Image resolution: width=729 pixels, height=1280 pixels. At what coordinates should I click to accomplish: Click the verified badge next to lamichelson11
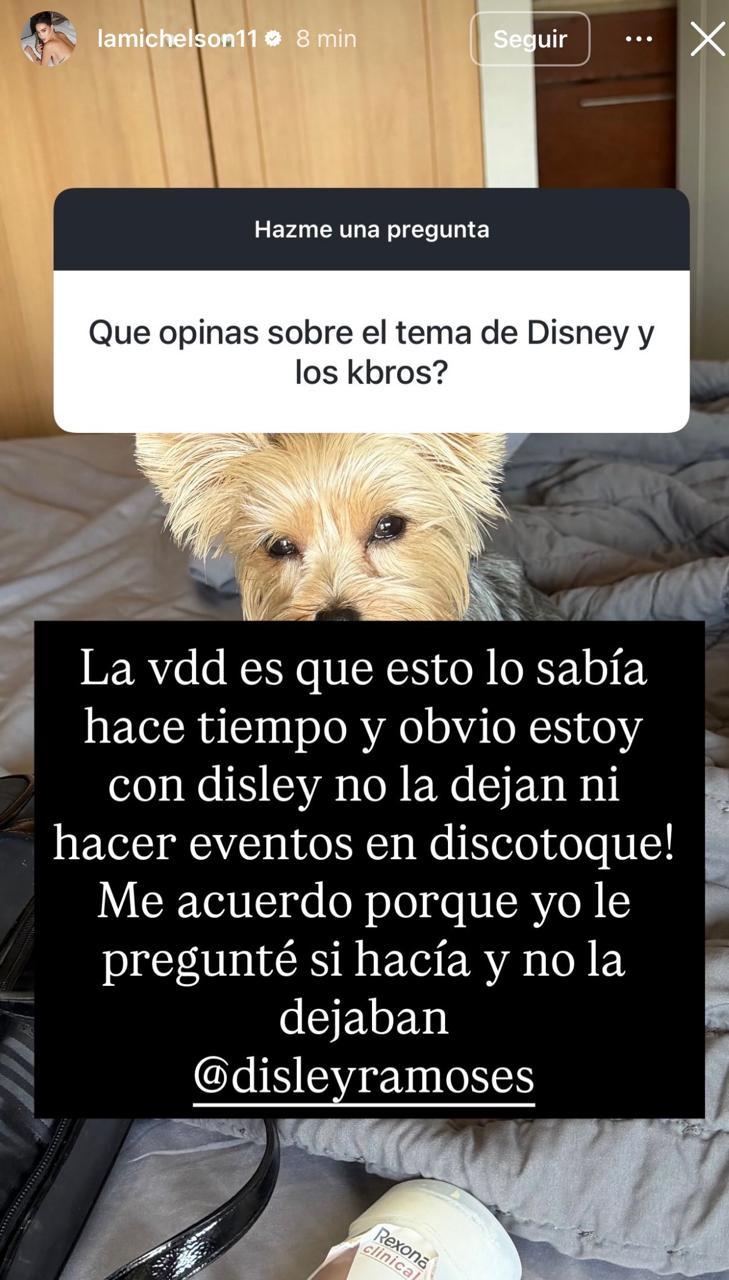tap(273, 39)
